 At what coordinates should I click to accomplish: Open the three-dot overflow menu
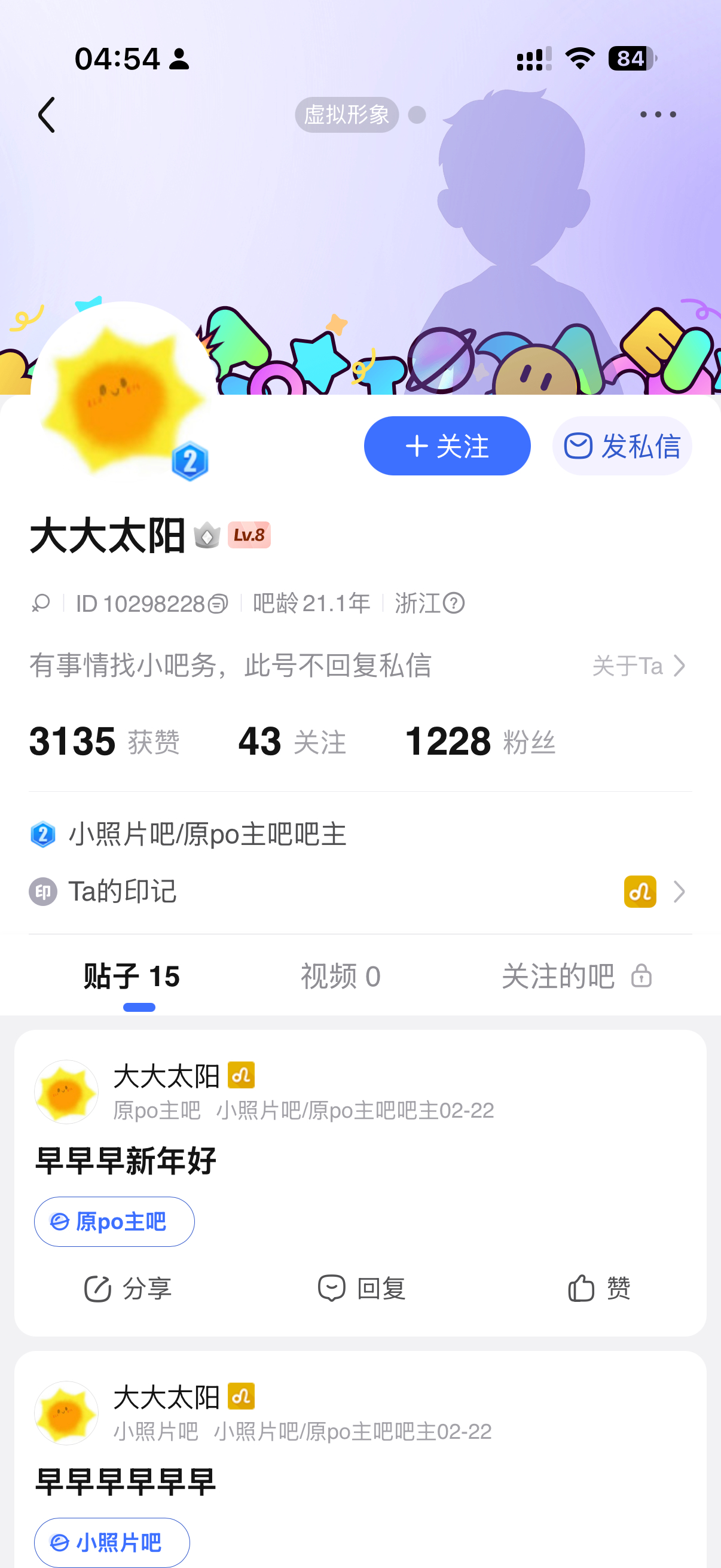click(657, 114)
